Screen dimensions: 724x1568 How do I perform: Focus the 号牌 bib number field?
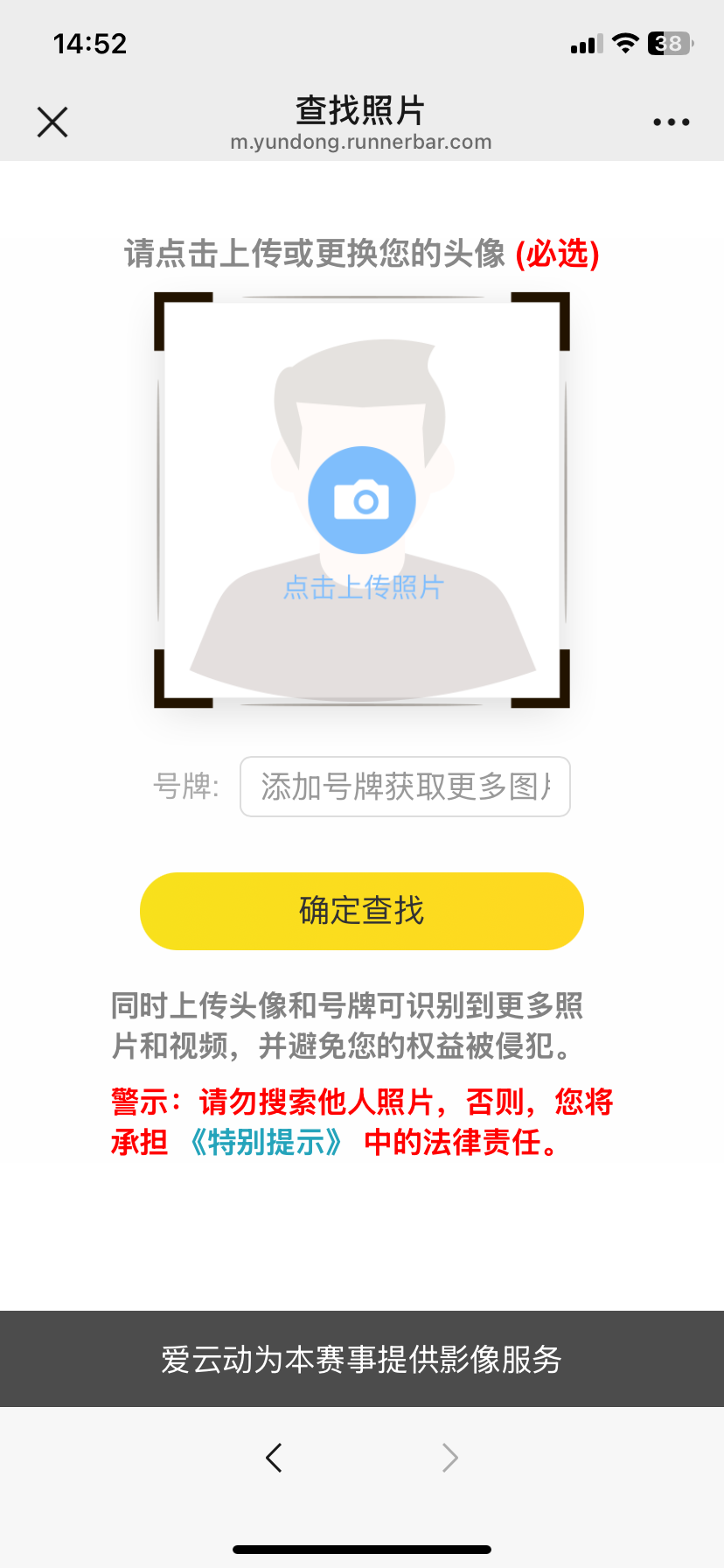405,787
